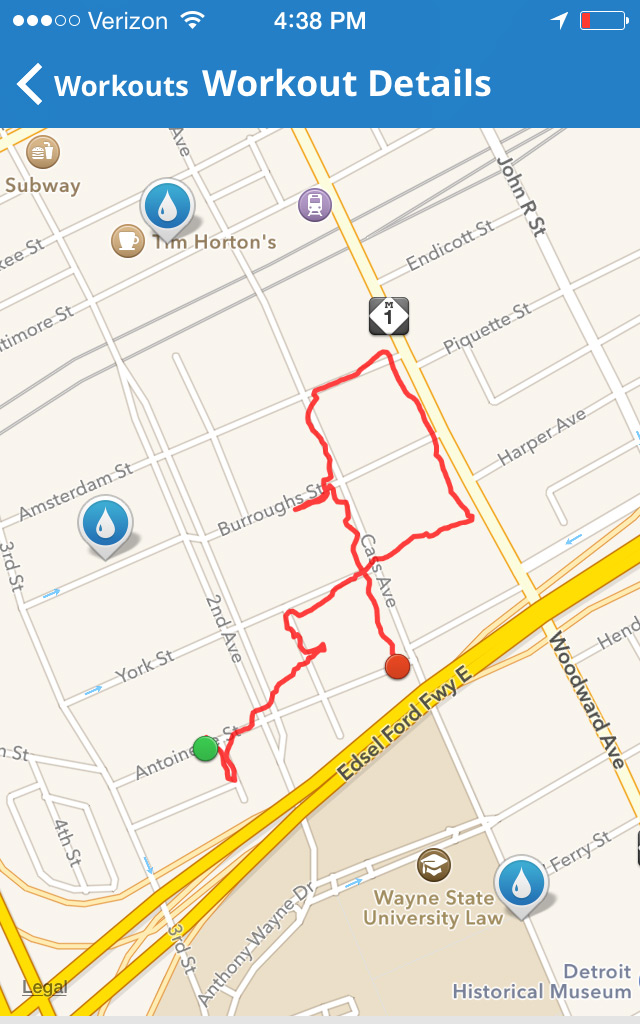This screenshot has width=640, height=1024.
Task: Open the Legal link on the map
Action: pos(45,987)
